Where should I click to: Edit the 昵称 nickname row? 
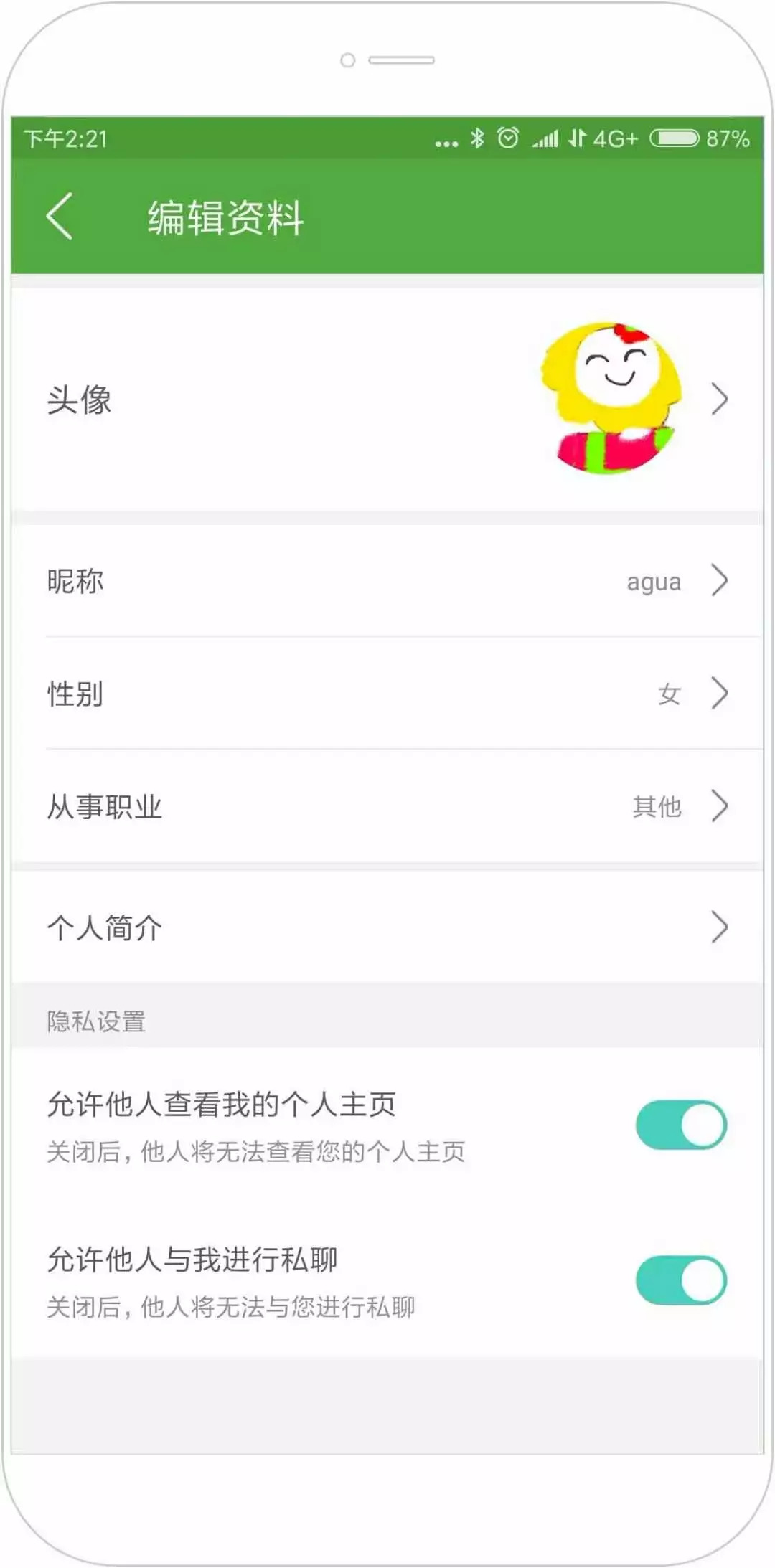387,581
